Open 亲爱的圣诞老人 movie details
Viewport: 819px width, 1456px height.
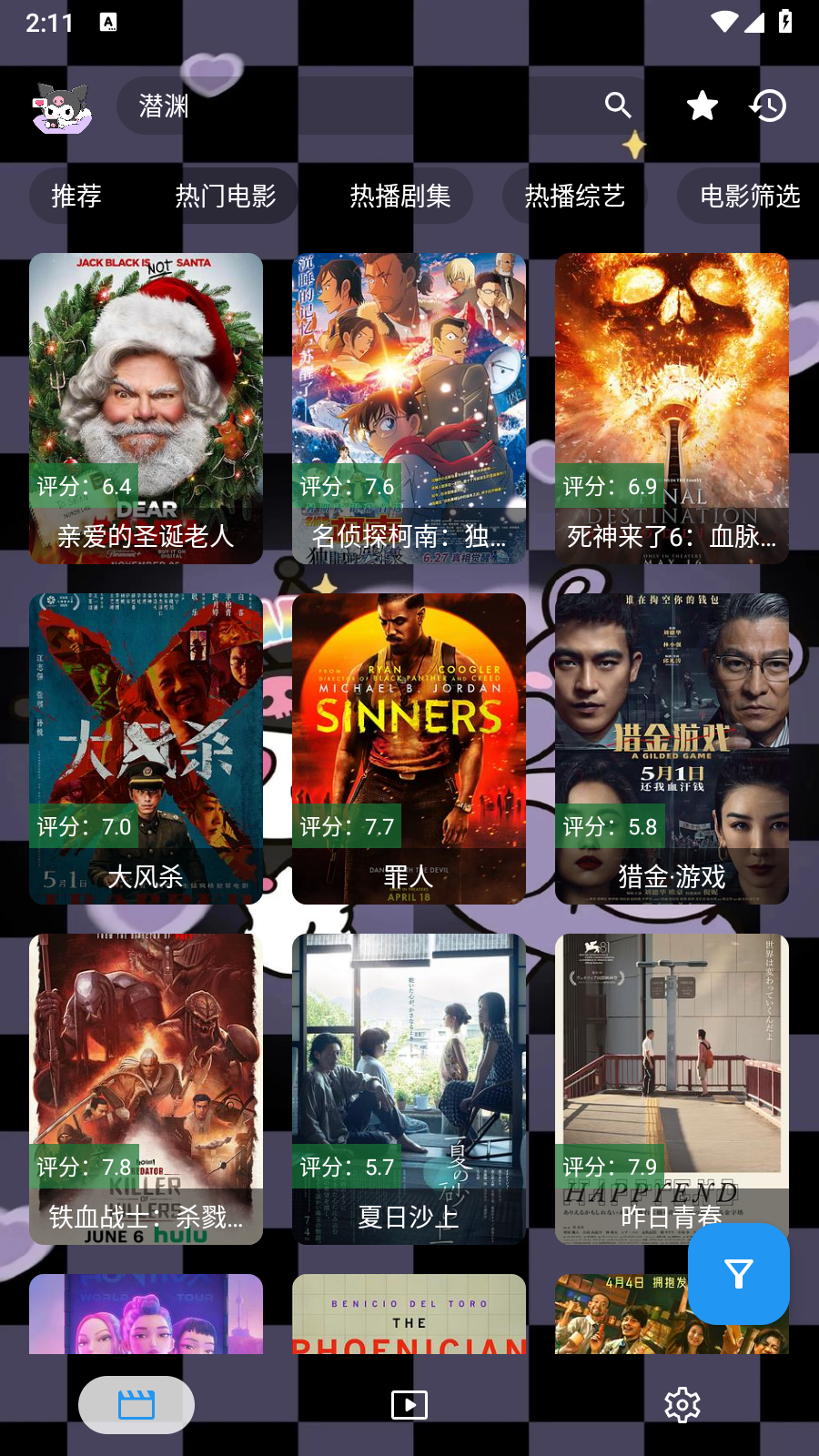(x=146, y=408)
